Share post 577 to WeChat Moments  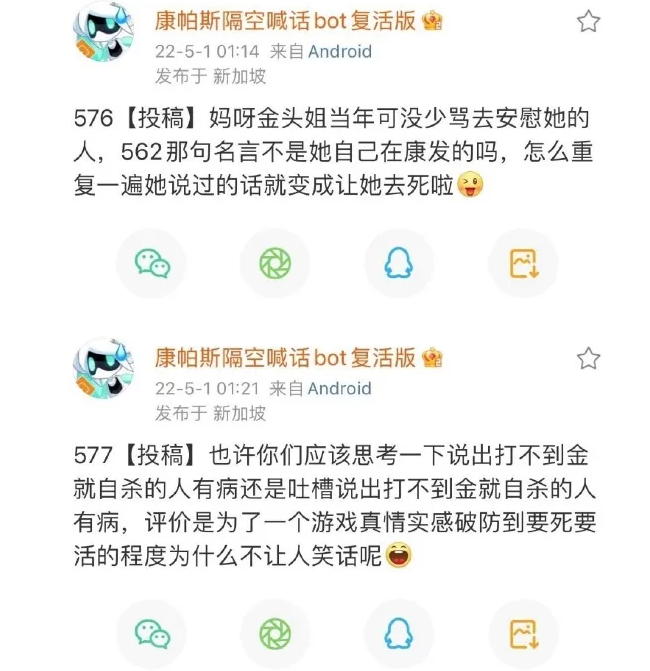click(275, 634)
